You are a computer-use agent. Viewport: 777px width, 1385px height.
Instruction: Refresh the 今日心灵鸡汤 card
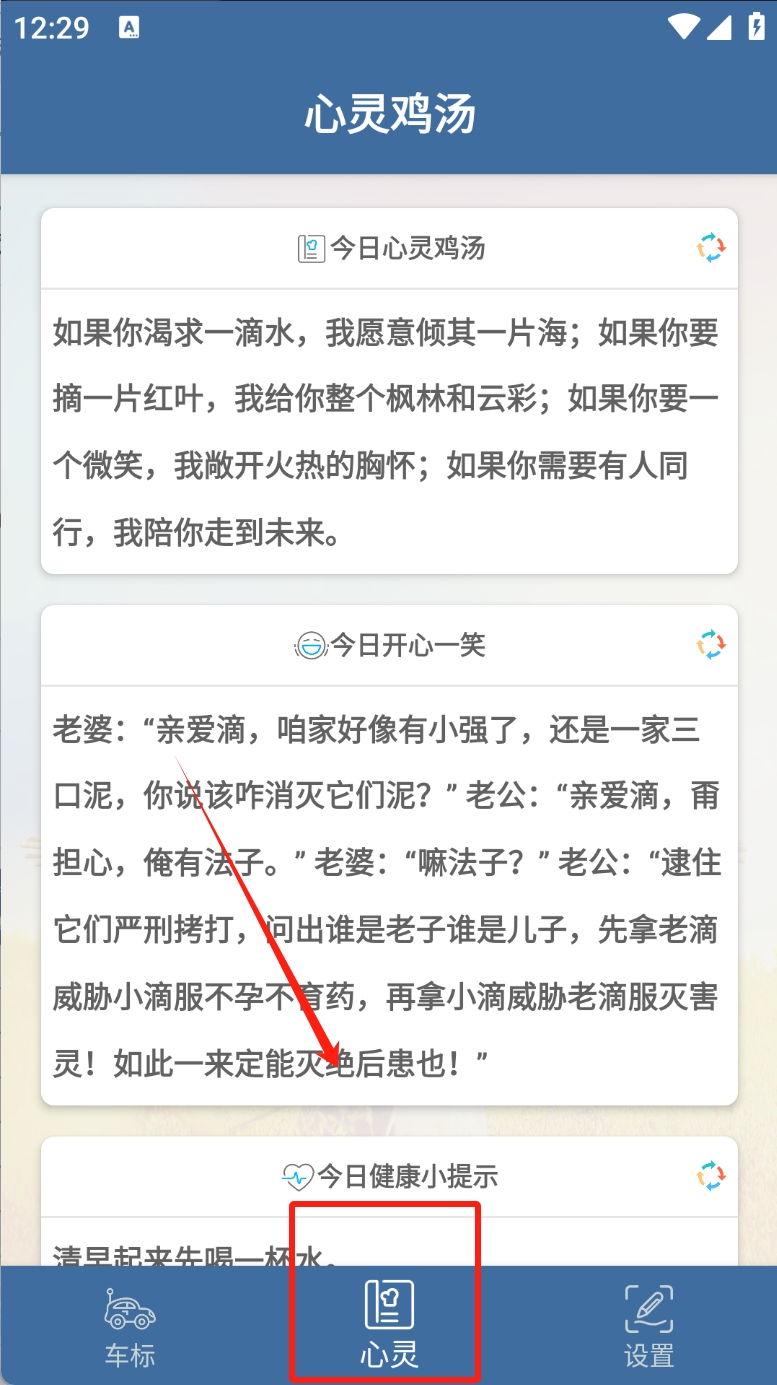pos(711,248)
